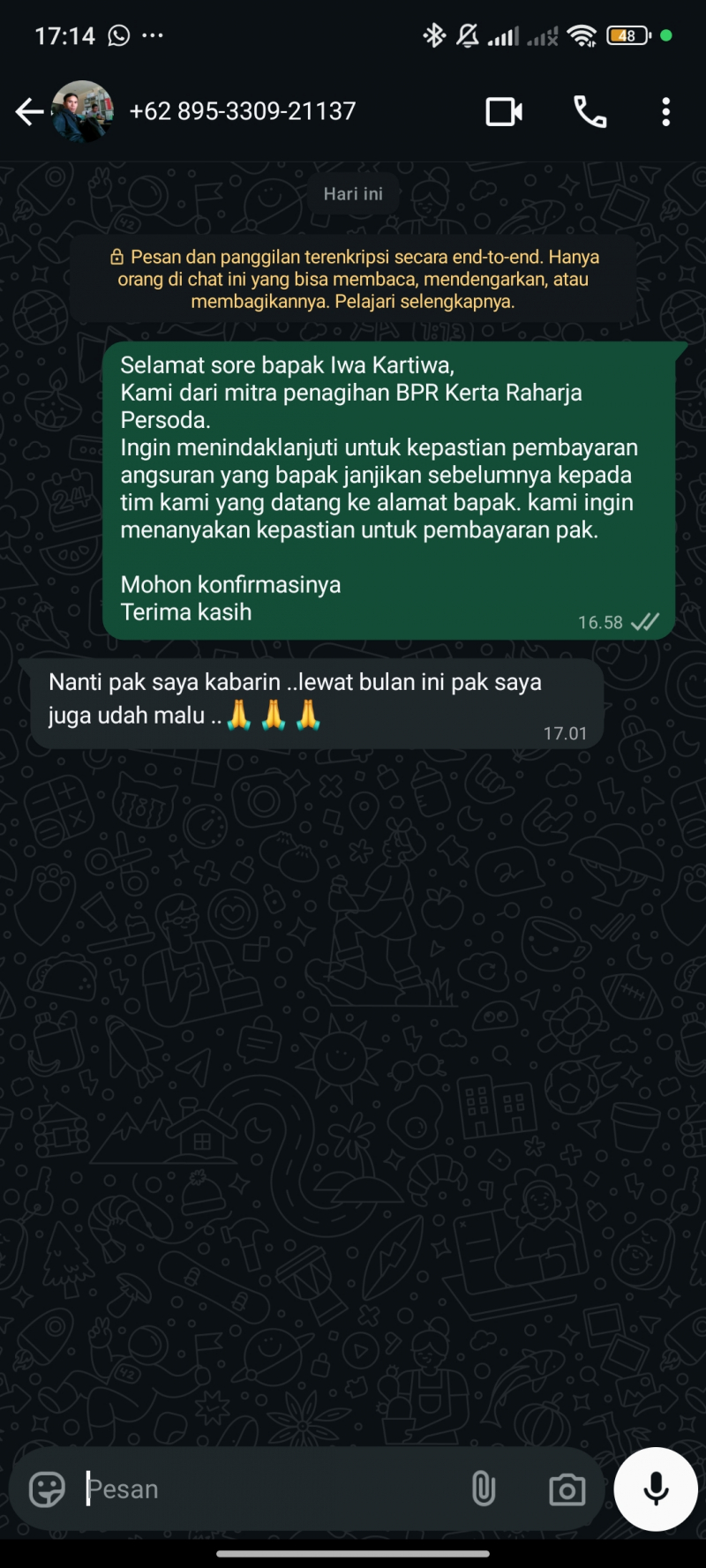Open contact info for +62 895-3309-21137
The width and height of the screenshot is (706, 1568).
click(243, 111)
